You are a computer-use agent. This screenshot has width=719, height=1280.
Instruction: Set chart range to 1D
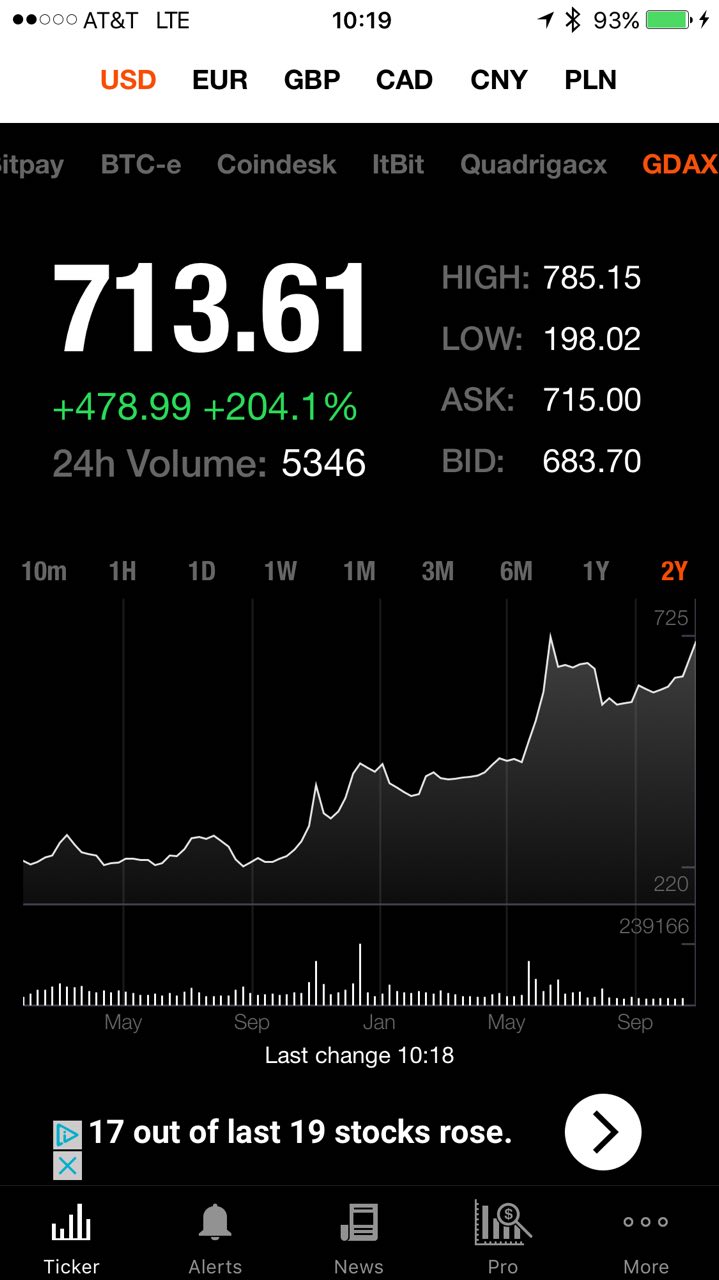click(202, 571)
